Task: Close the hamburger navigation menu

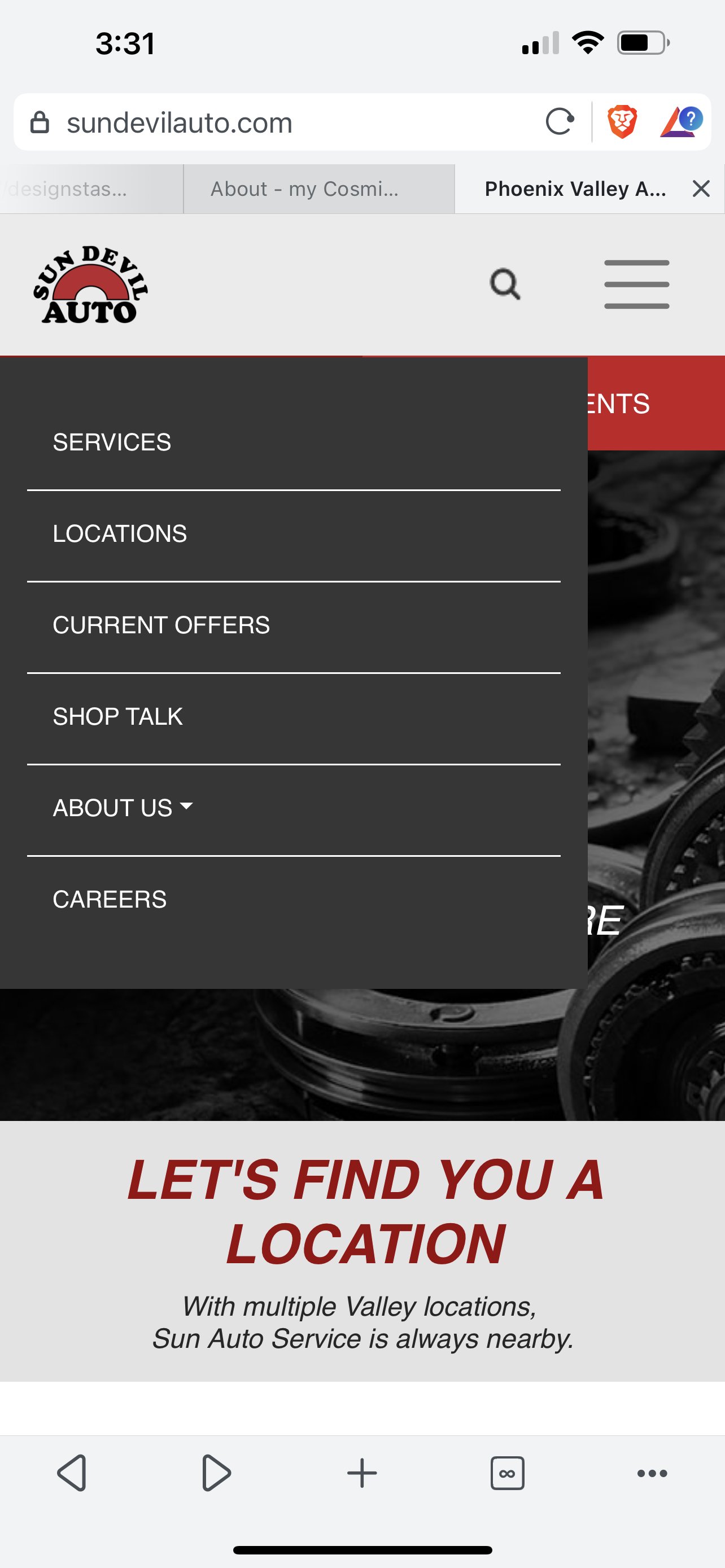Action: coord(636,284)
